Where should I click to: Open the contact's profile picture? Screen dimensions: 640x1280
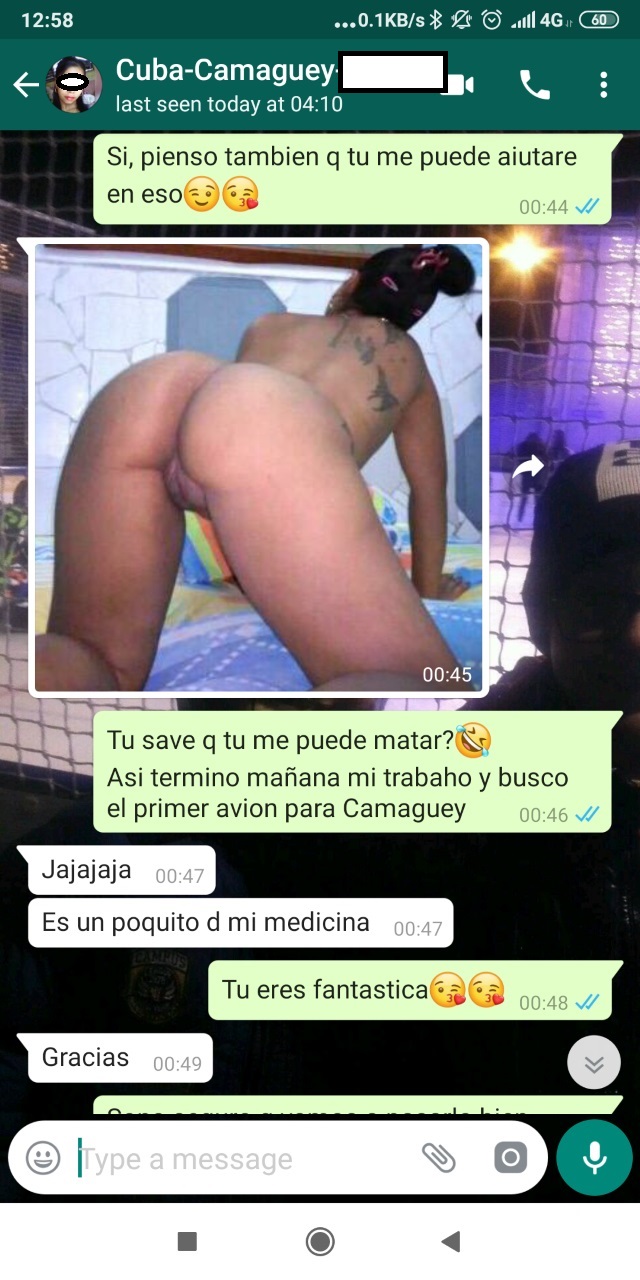76,86
